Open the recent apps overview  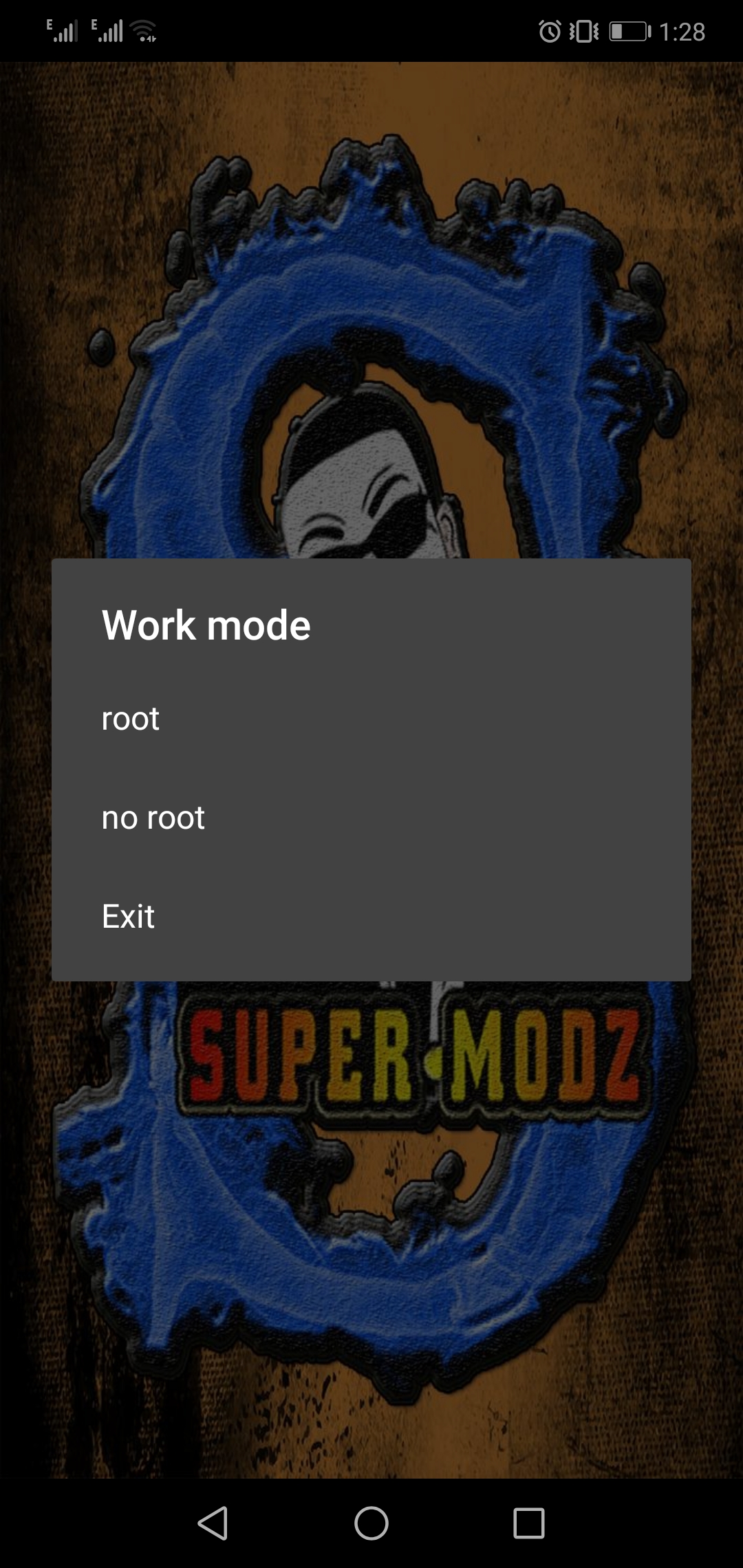[x=529, y=1523]
